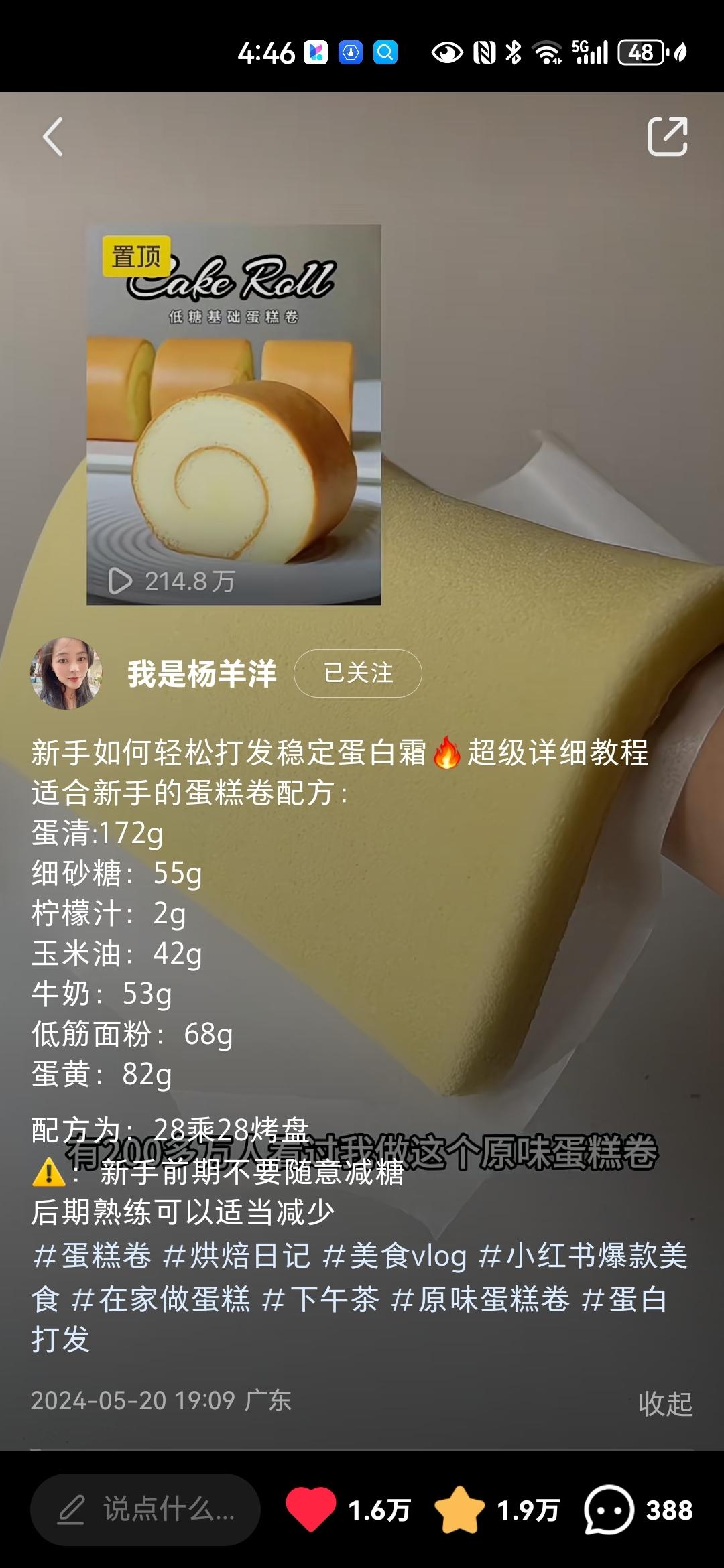Go back using the top-left arrow
This screenshot has height=1568, width=724.
(52, 137)
